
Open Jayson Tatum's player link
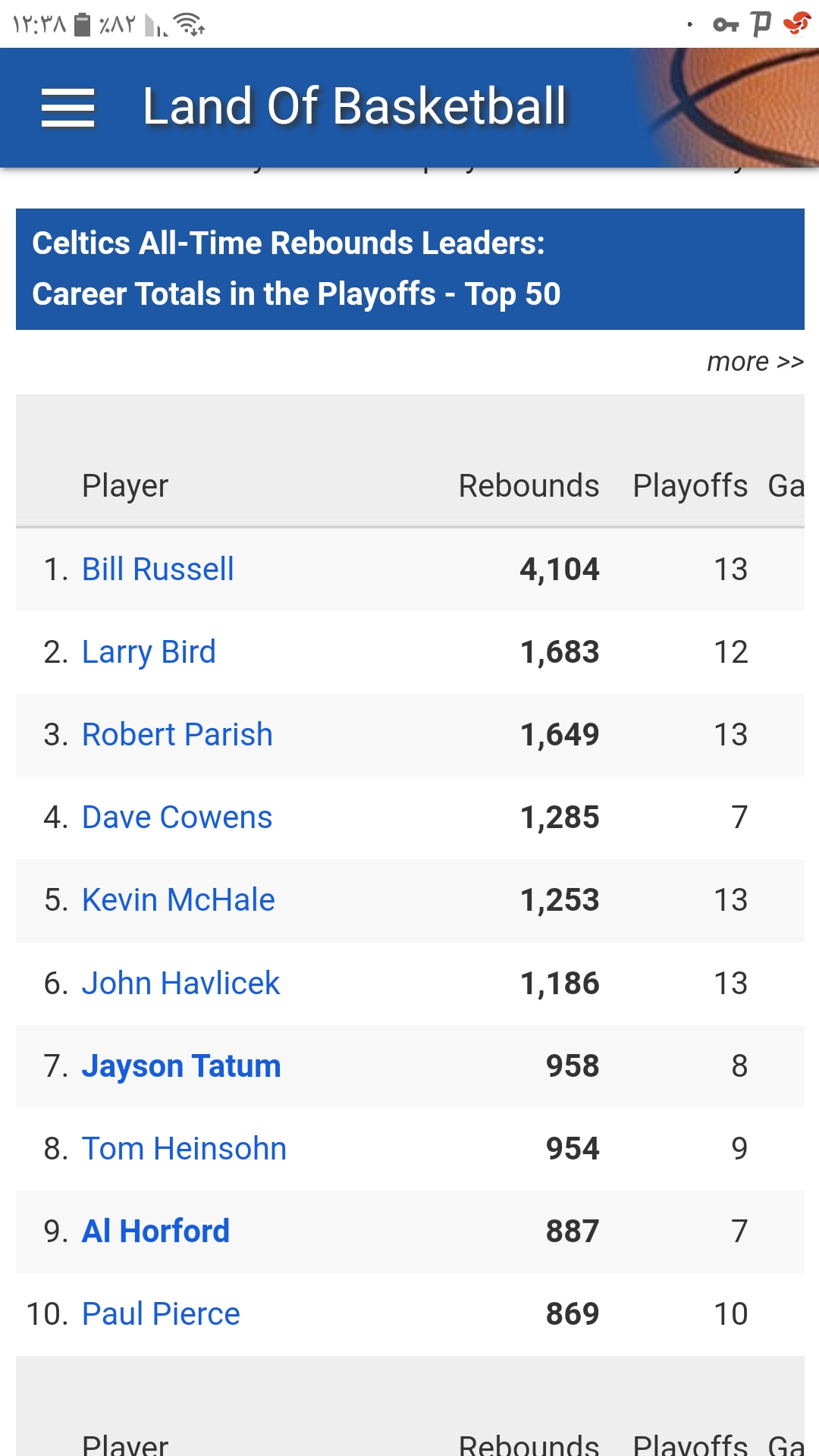181,1066
